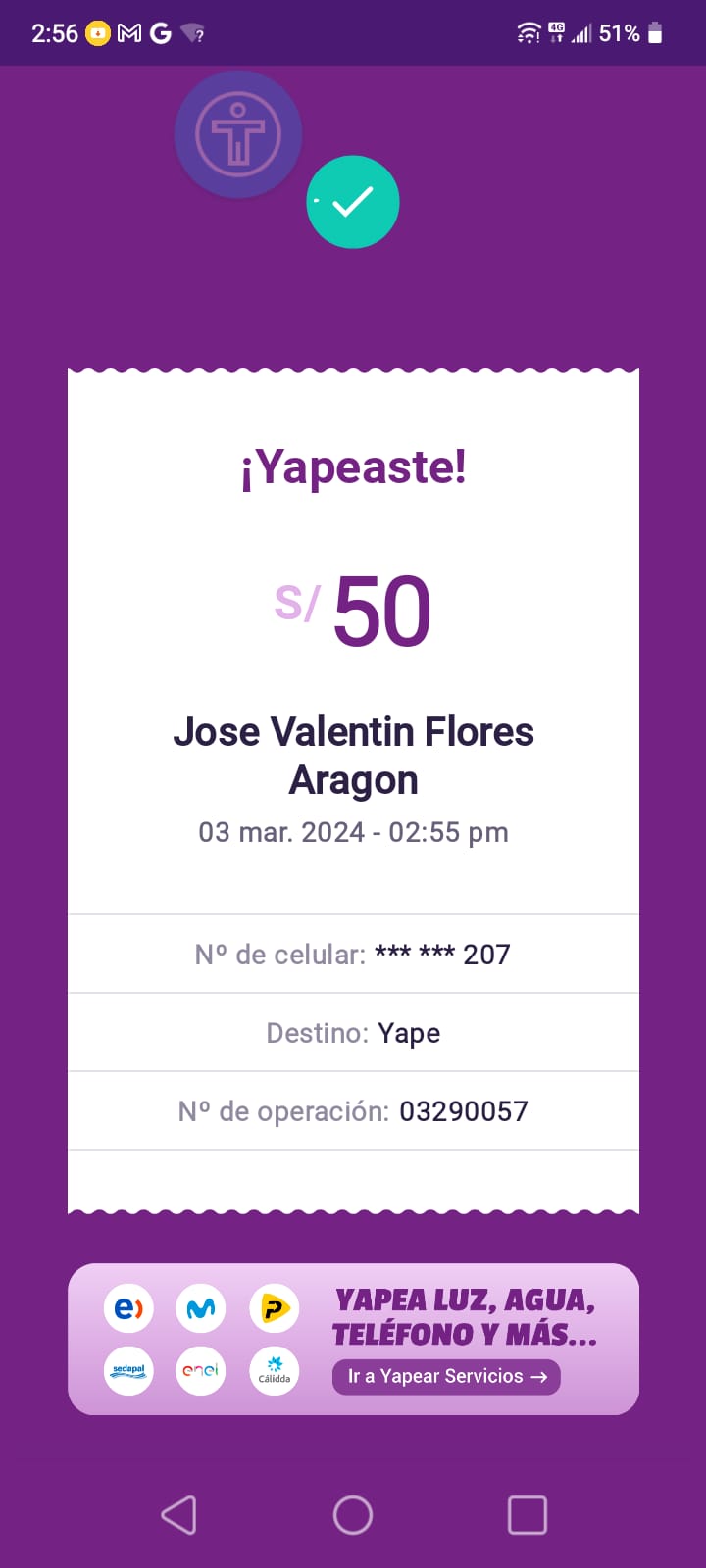Open the recent apps view

pyautogui.click(x=527, y=1515)
